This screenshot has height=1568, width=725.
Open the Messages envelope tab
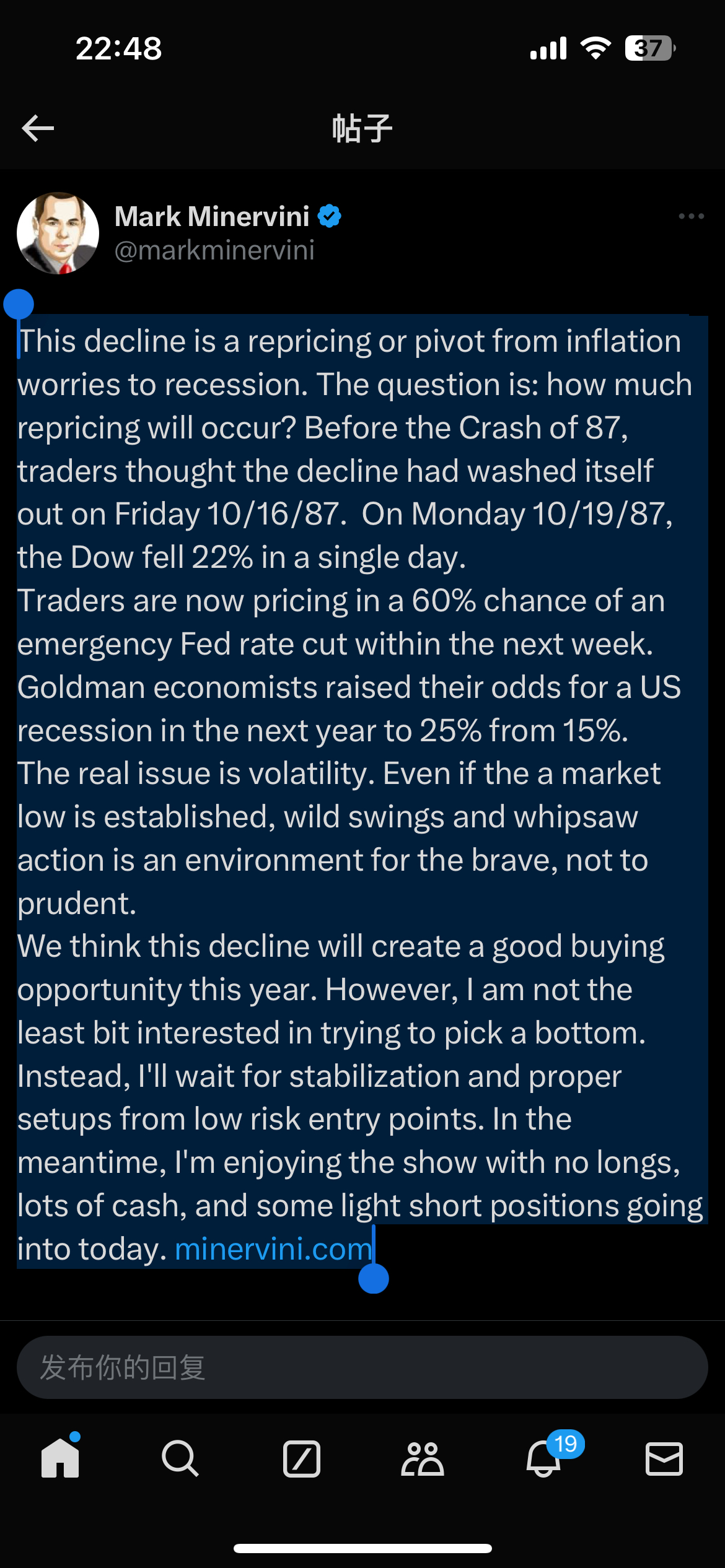(x=664, y=1458)
